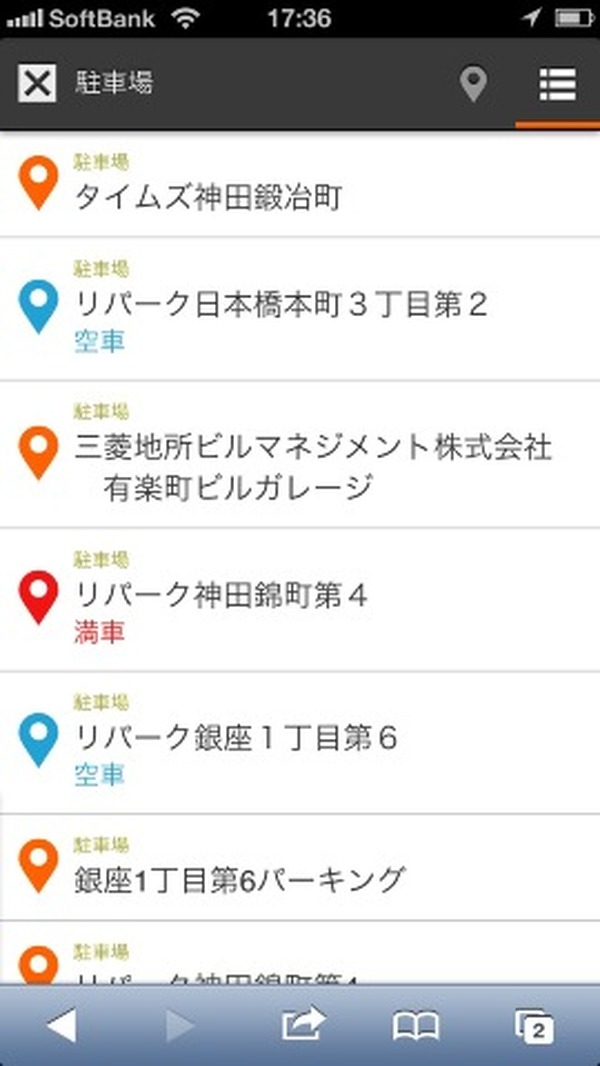600x1066 pixels.
Task: Open 銀座1丁目第6パーキング entry
Action: (x=300, y=867)
